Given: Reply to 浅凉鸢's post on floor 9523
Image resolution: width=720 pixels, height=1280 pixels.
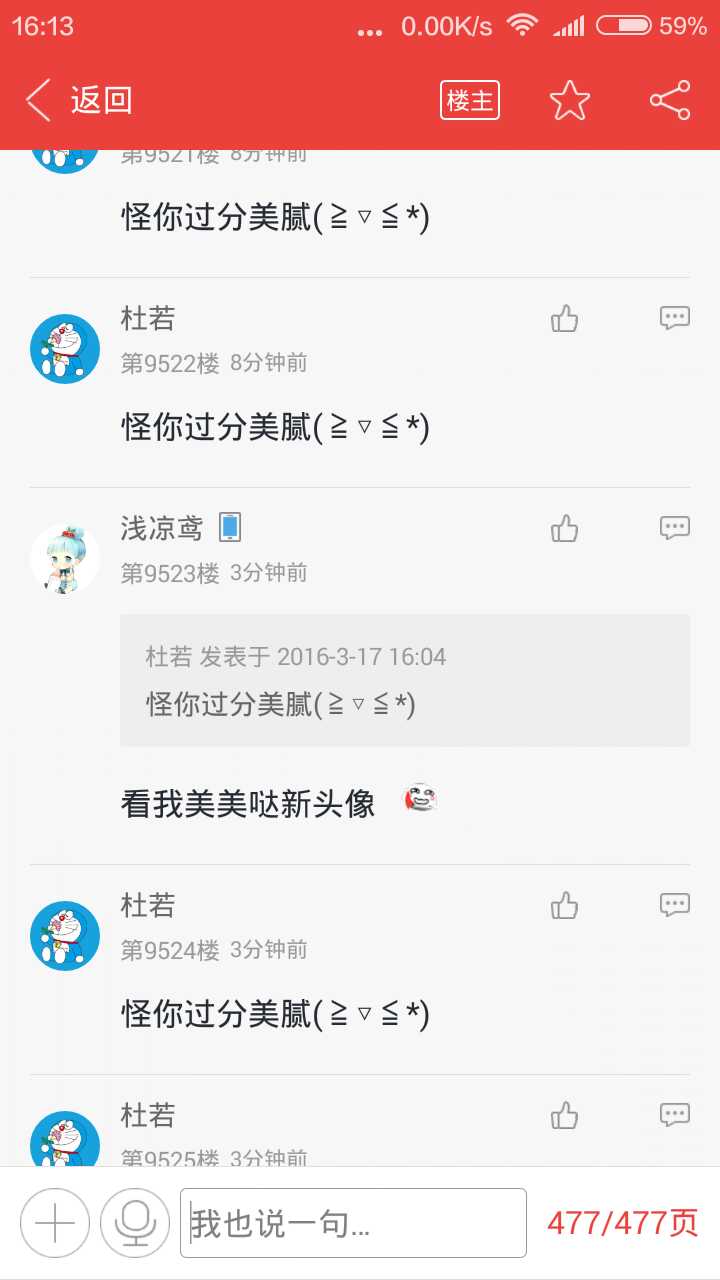Looking at the screenshot, I should pos(675,528).
